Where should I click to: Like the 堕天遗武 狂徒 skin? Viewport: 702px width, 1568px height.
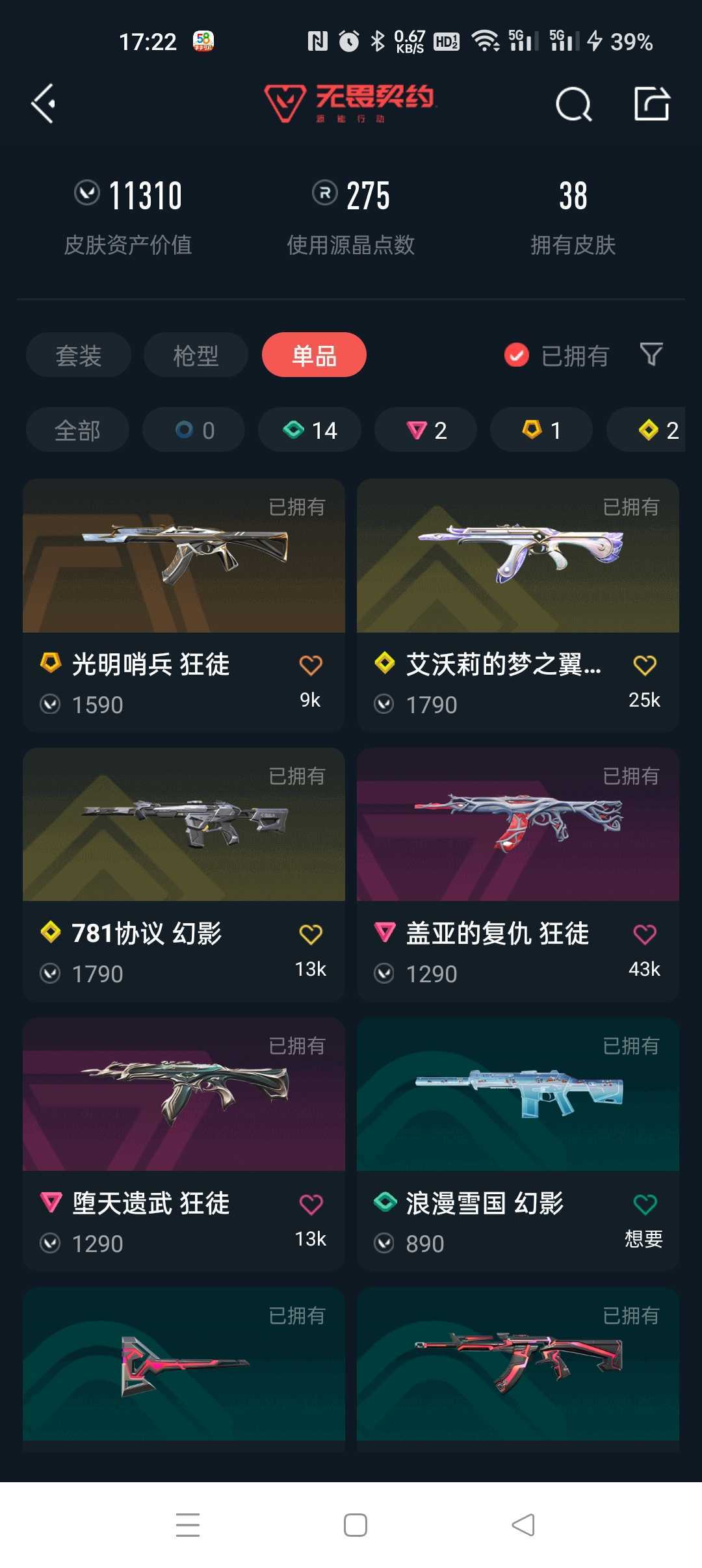311,1205
